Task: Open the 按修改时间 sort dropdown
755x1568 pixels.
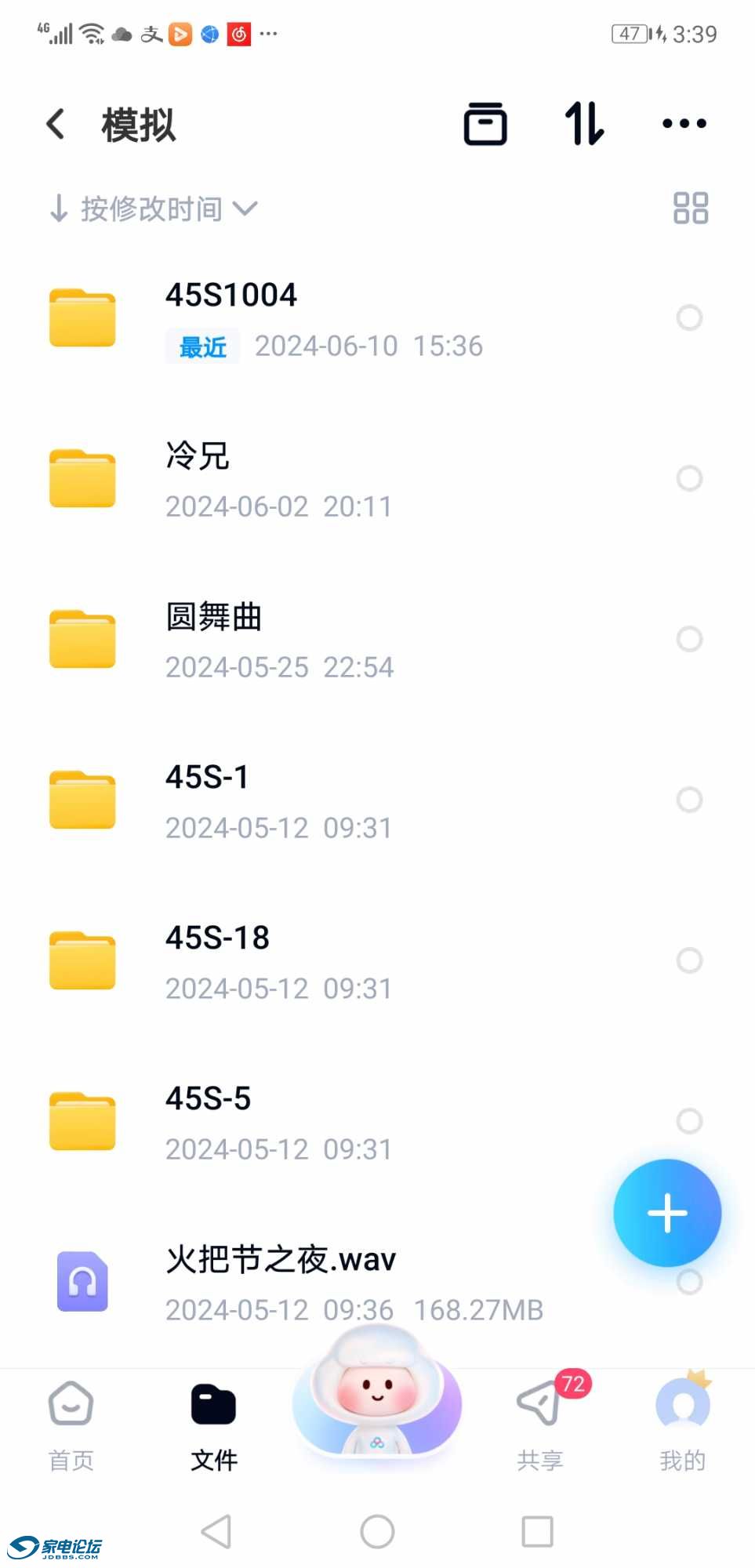Action: click(x=153, y=209)
